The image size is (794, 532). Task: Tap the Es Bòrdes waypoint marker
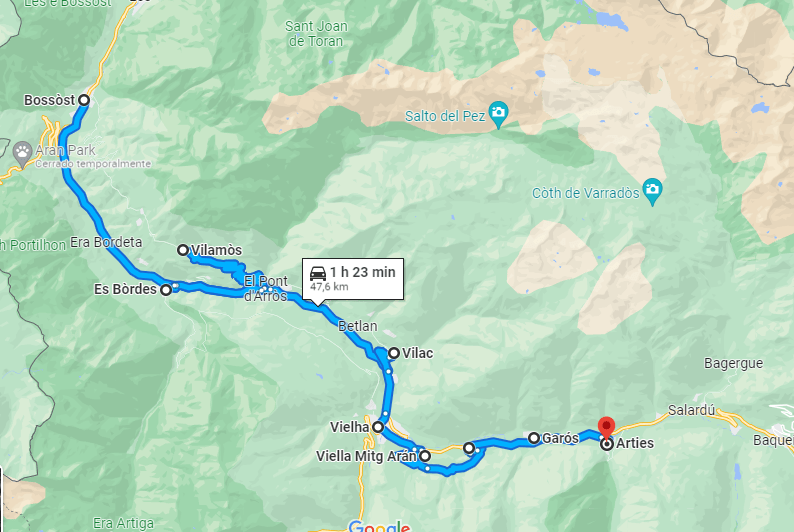coord(165,290)
